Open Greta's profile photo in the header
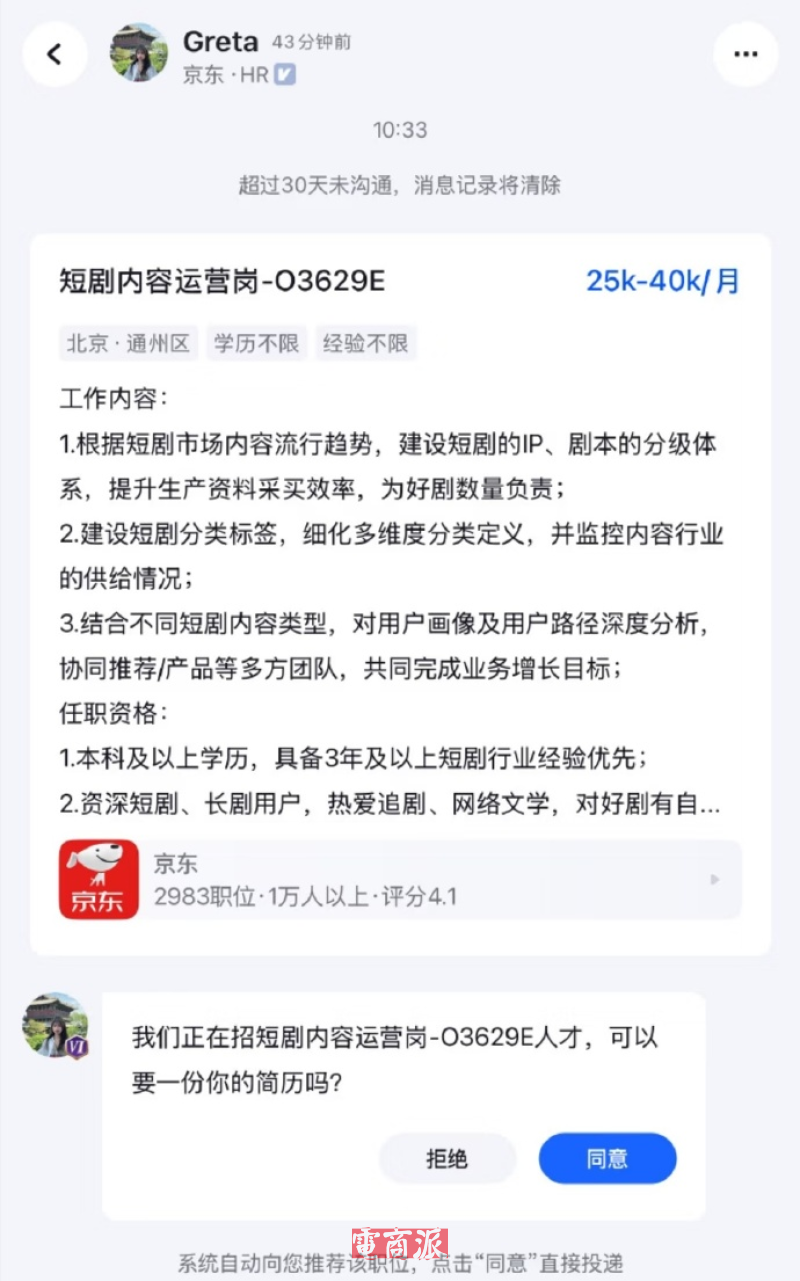Screen dimensions: 800x1281 139,52
